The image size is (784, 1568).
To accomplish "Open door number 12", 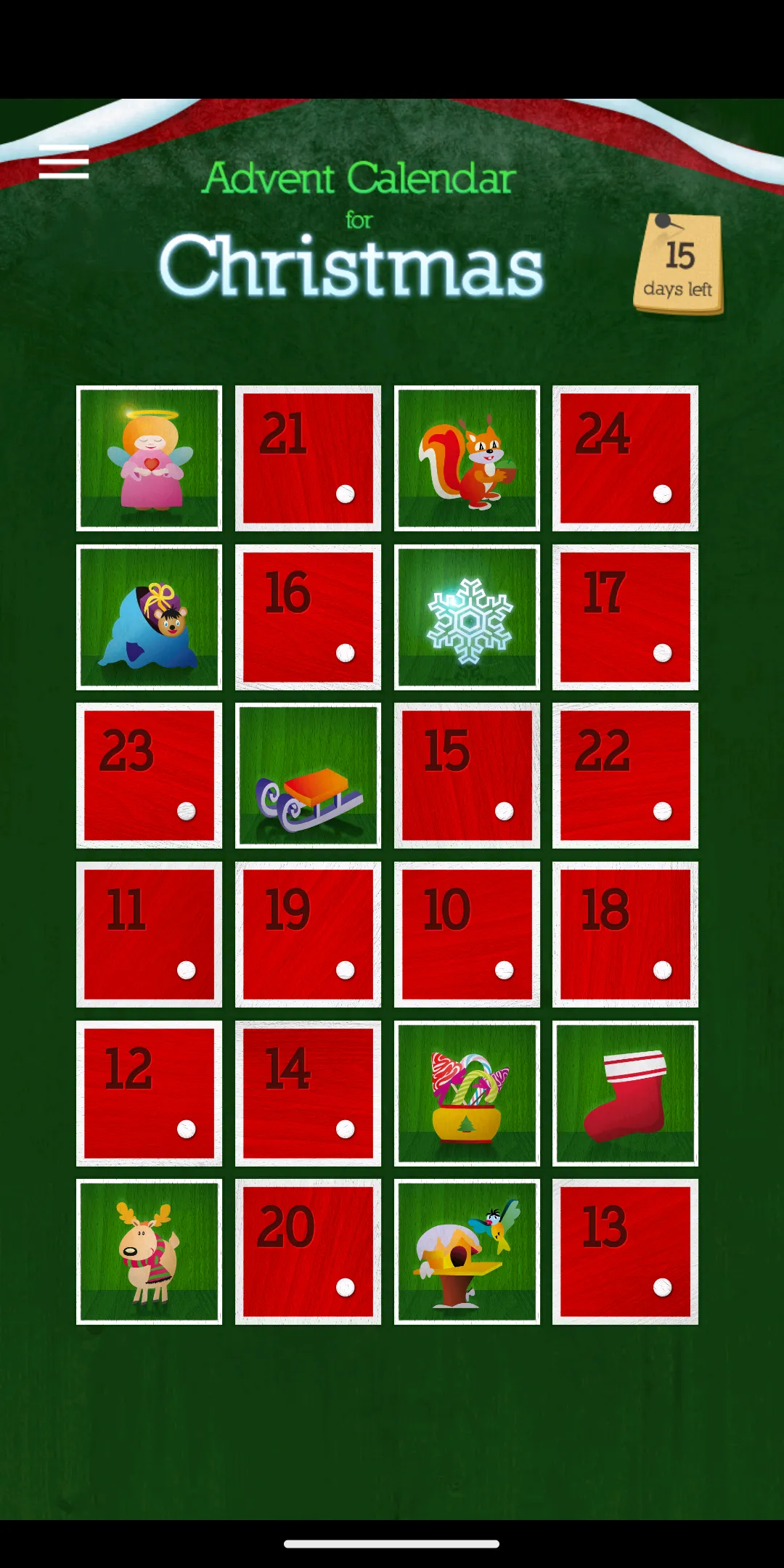I will 149,1093.
